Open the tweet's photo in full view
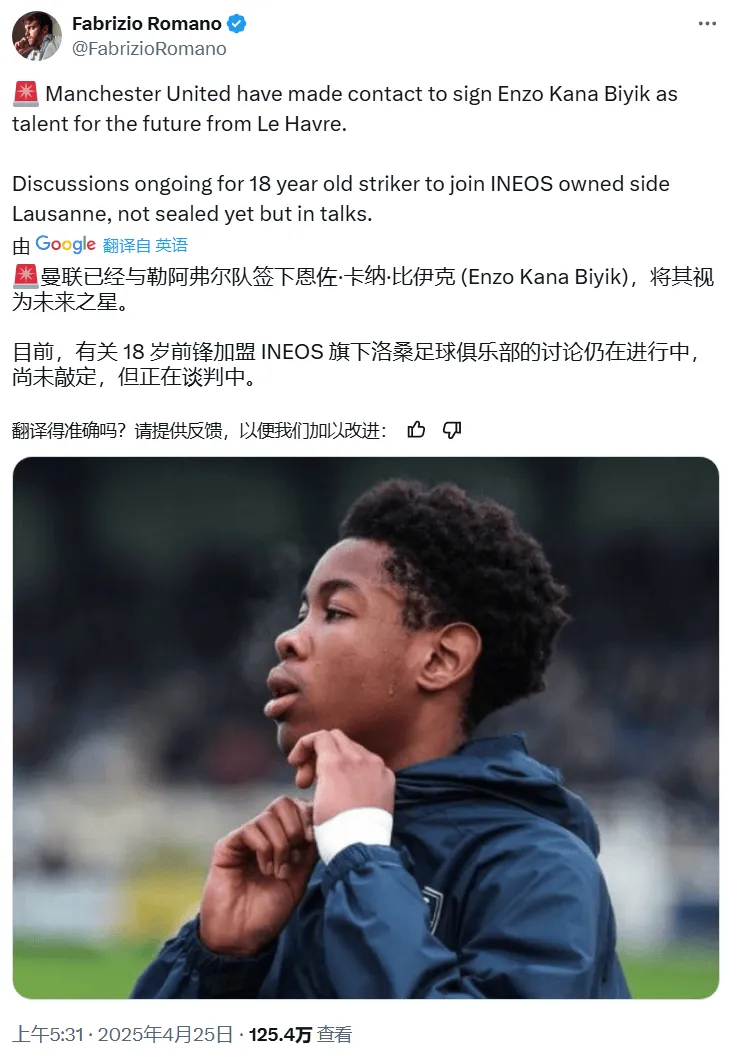Screen dimensions: 734x1056 (x=366, y=727)
